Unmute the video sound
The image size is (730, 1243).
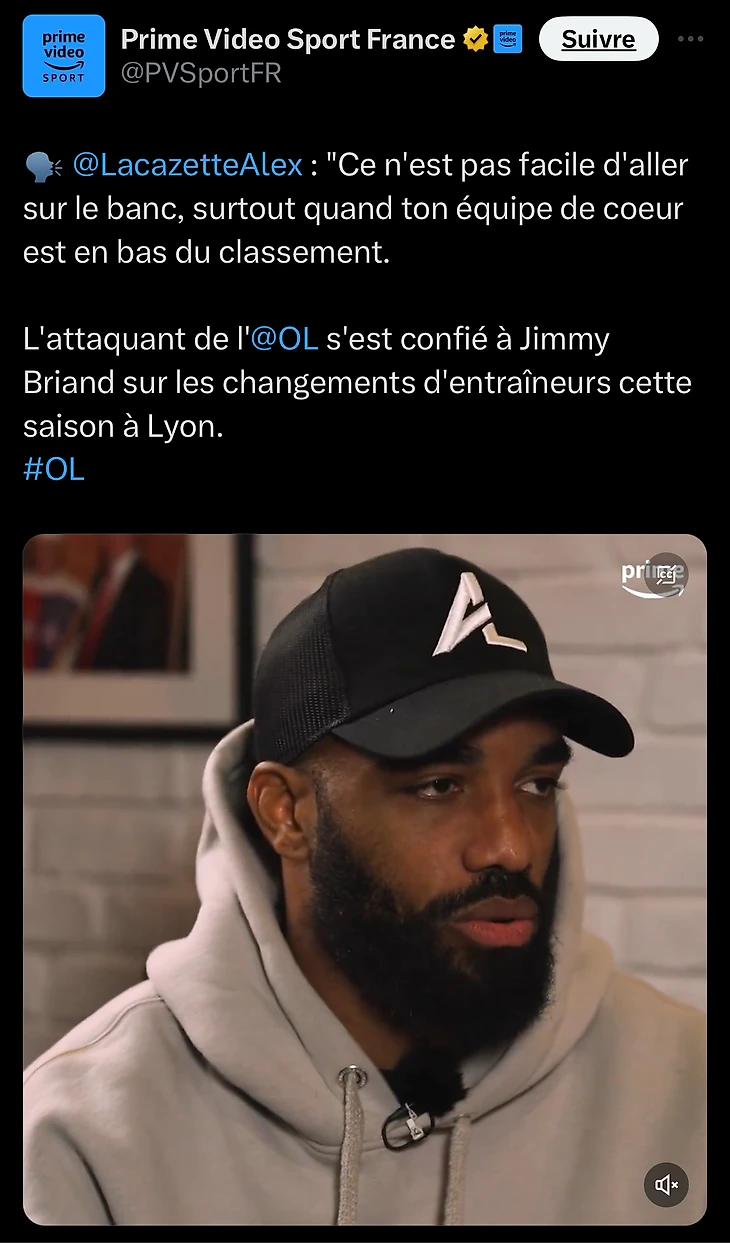(x=666, y=1185)
